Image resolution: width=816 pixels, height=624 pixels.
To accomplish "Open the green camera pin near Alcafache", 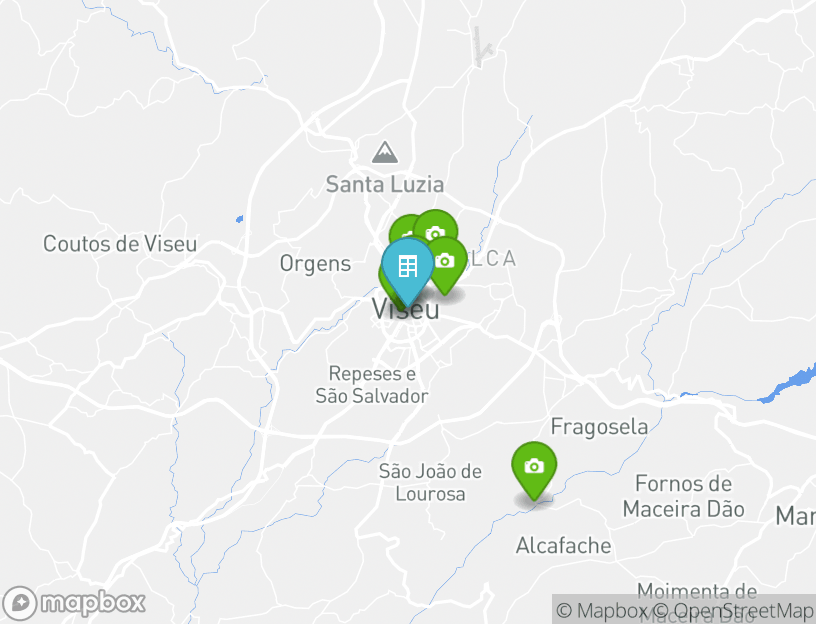I will 533,467.
